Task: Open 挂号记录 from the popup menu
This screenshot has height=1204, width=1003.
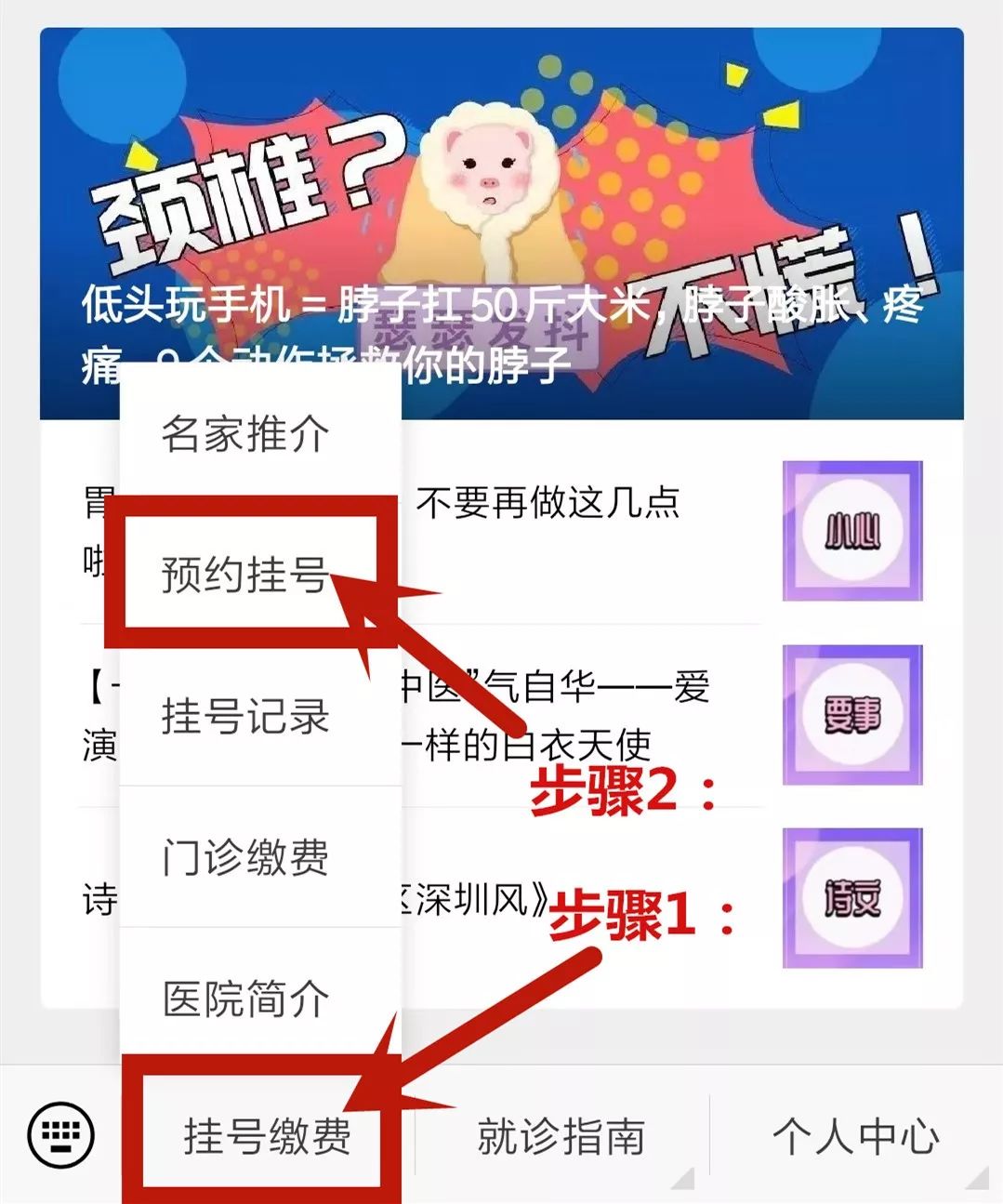Action: click(245, 716)
